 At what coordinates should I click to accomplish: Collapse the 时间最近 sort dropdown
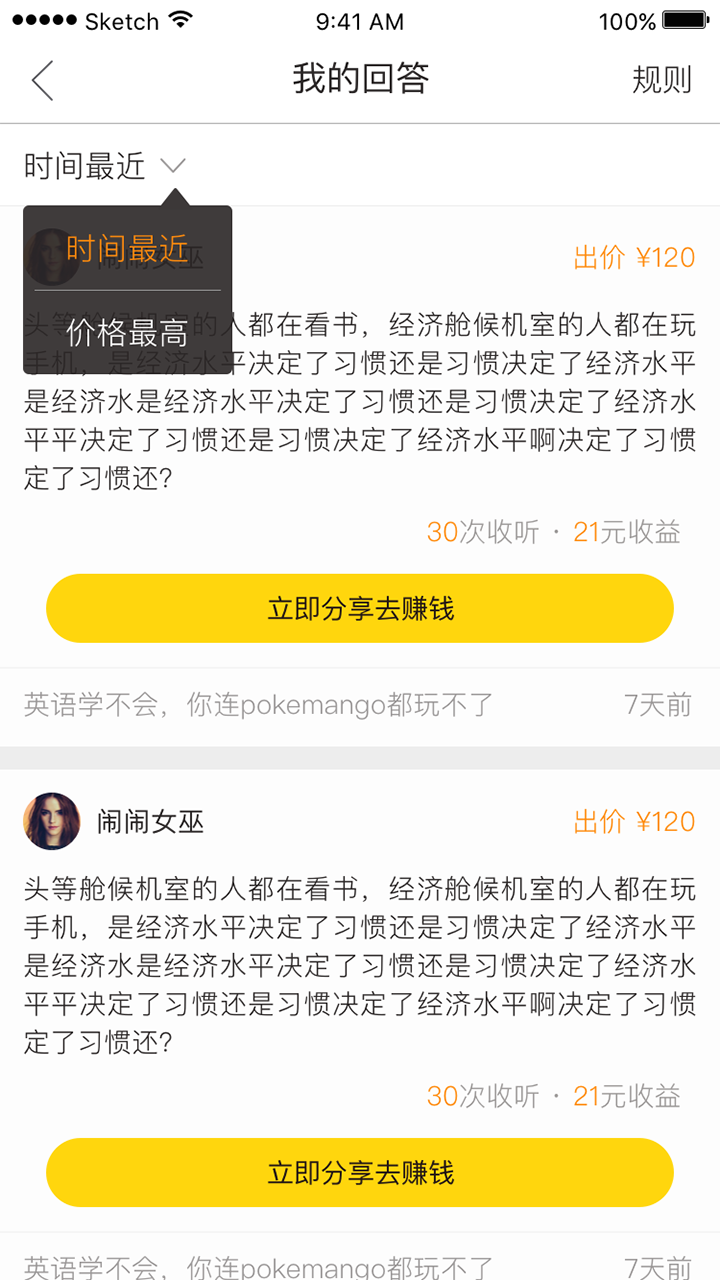pos(105,166)
